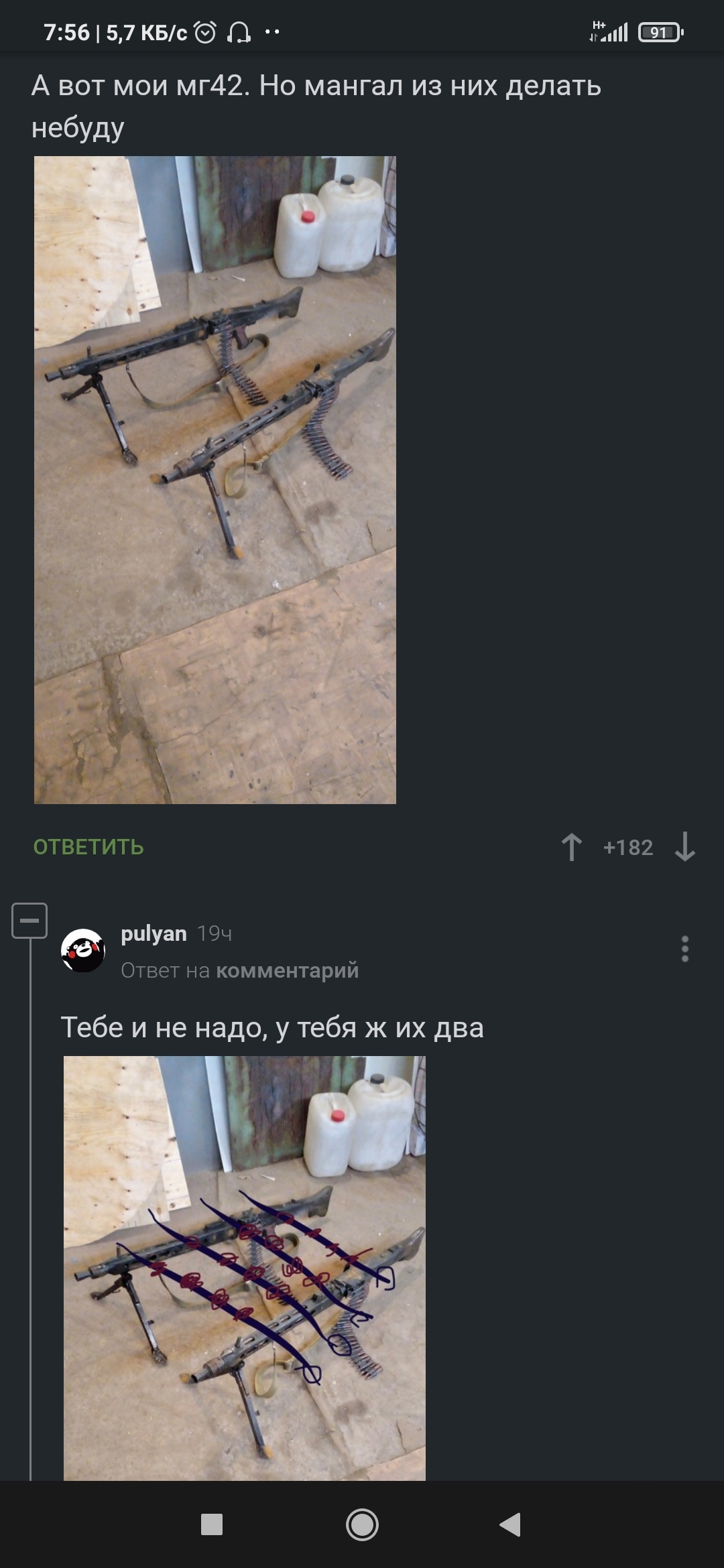Open the overflow menu on pulyan's reply
Screen dimensions: 724x1568
click(x=684, y=949)
